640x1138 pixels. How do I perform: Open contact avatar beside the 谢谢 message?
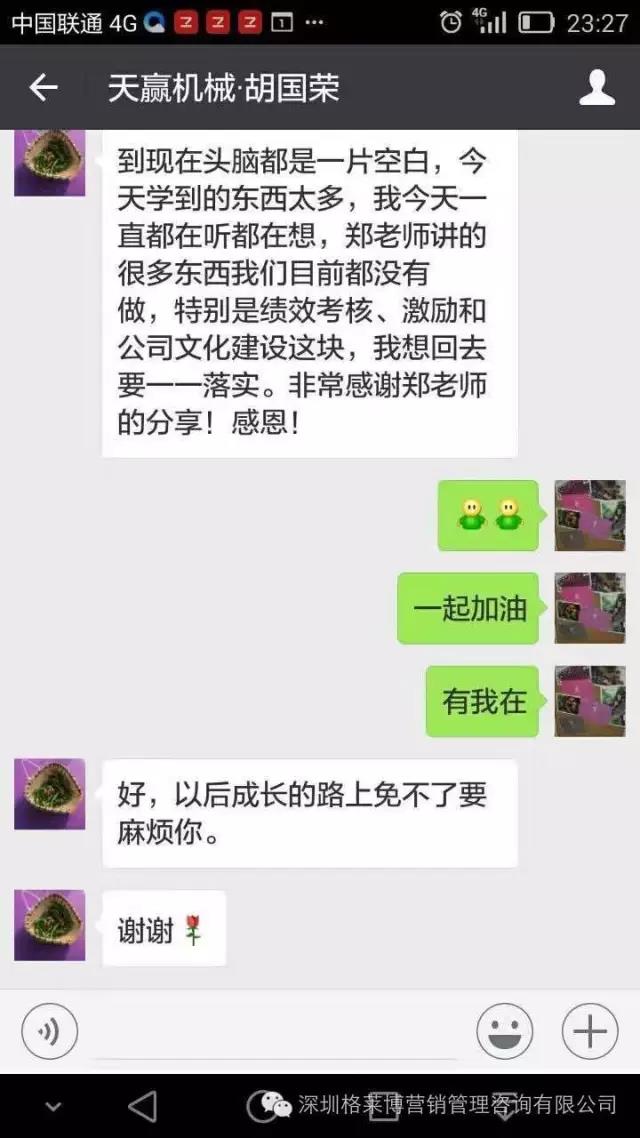click(50, 925)
